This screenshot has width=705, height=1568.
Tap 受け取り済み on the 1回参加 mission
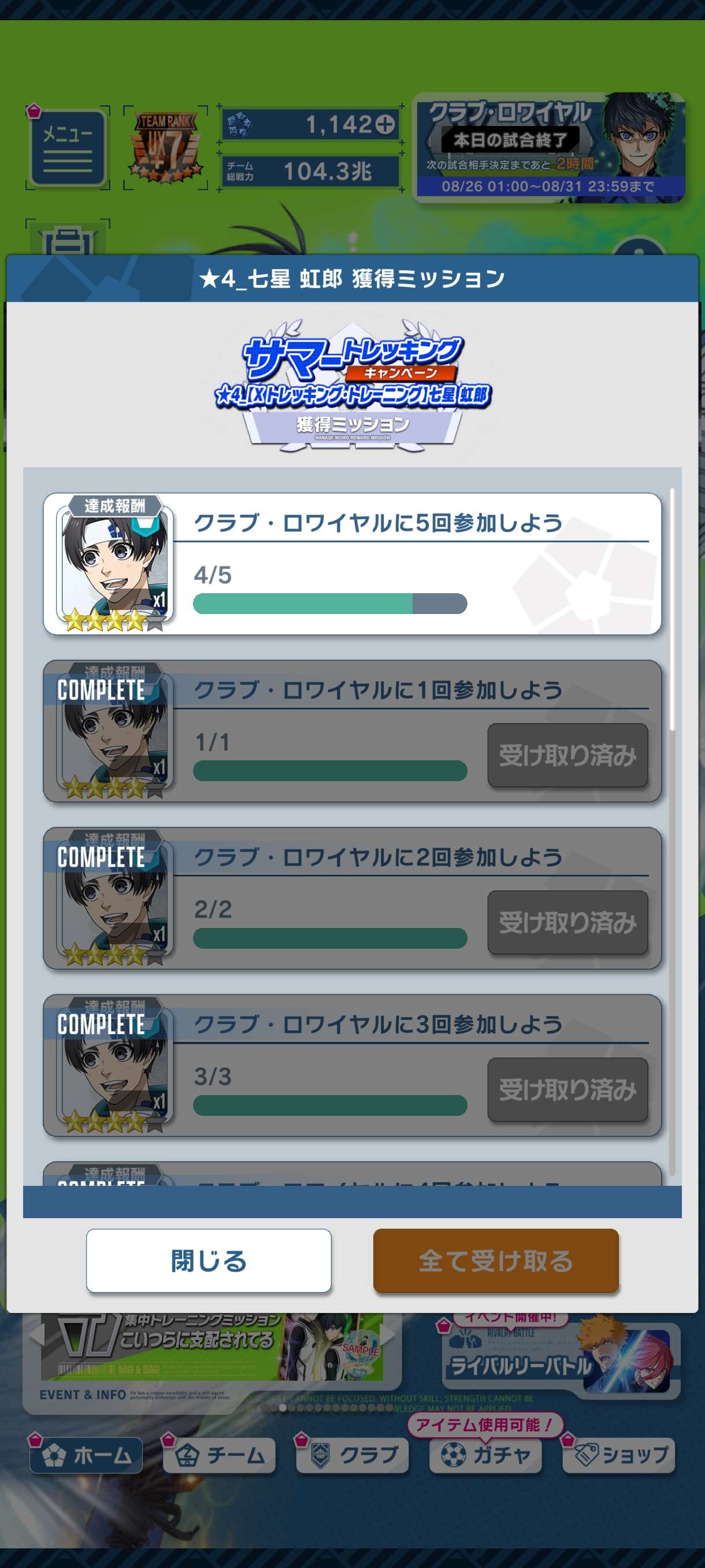567,755
